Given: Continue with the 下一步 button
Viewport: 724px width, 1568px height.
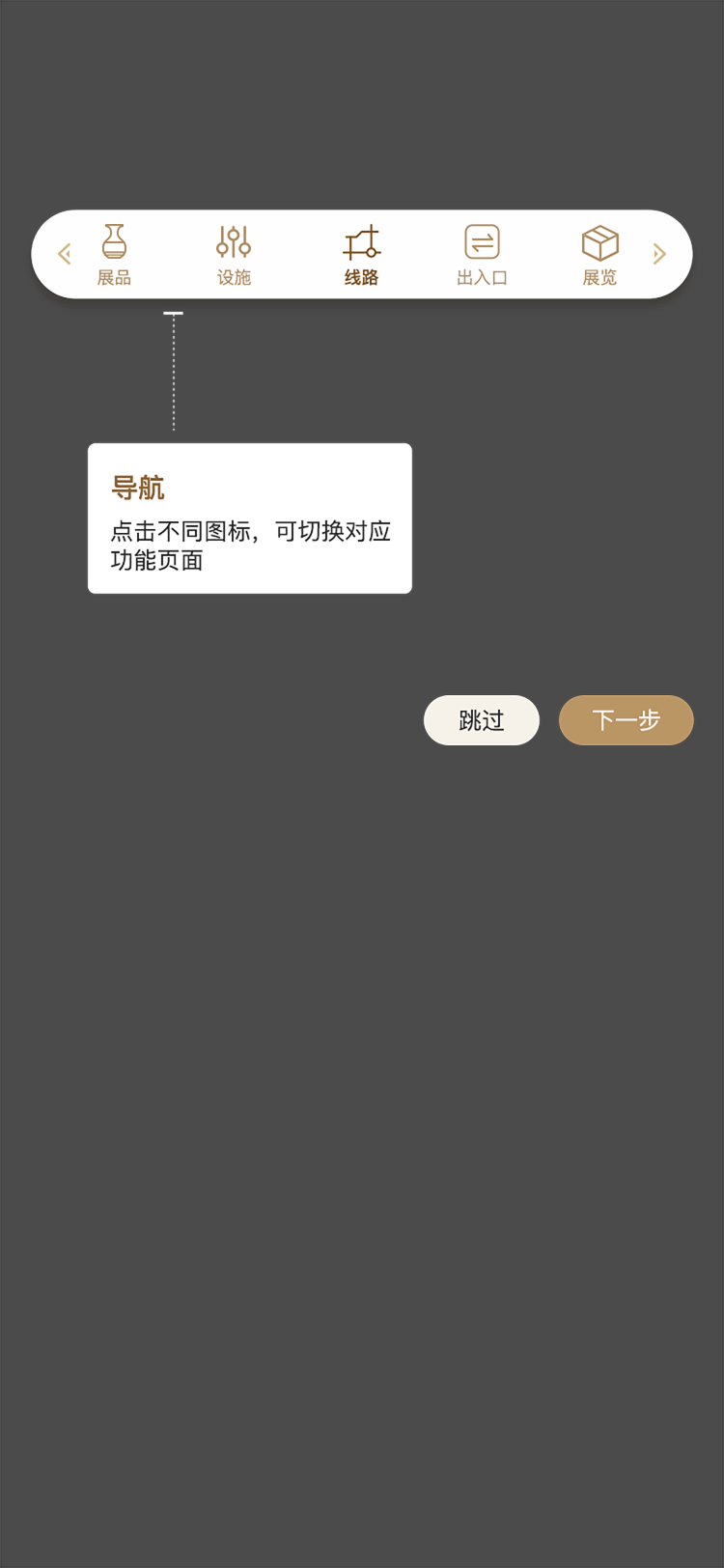Looking at the screenshot, I should tap(626, 720).
